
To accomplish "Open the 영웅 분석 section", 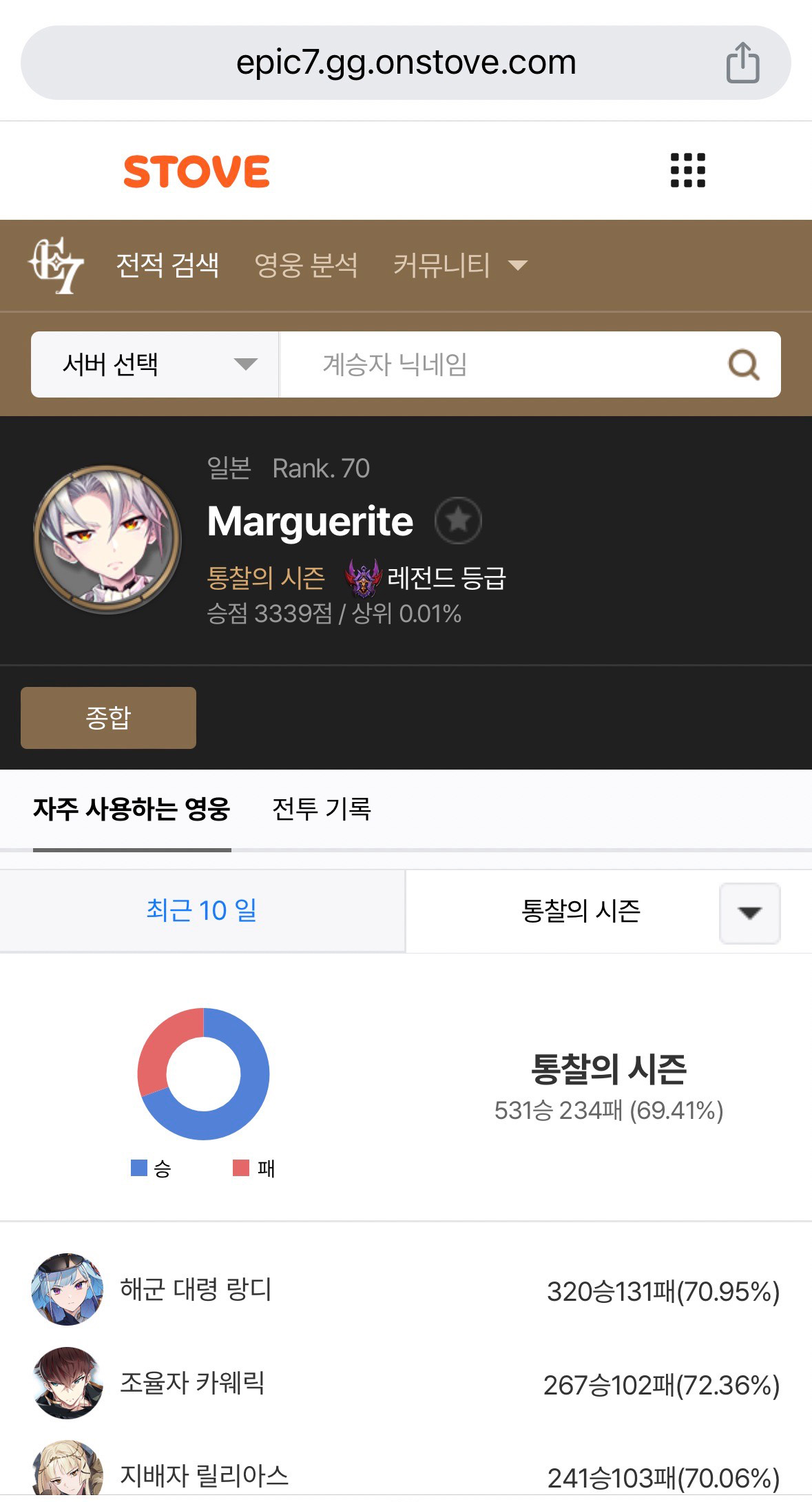I will (306, 265).
